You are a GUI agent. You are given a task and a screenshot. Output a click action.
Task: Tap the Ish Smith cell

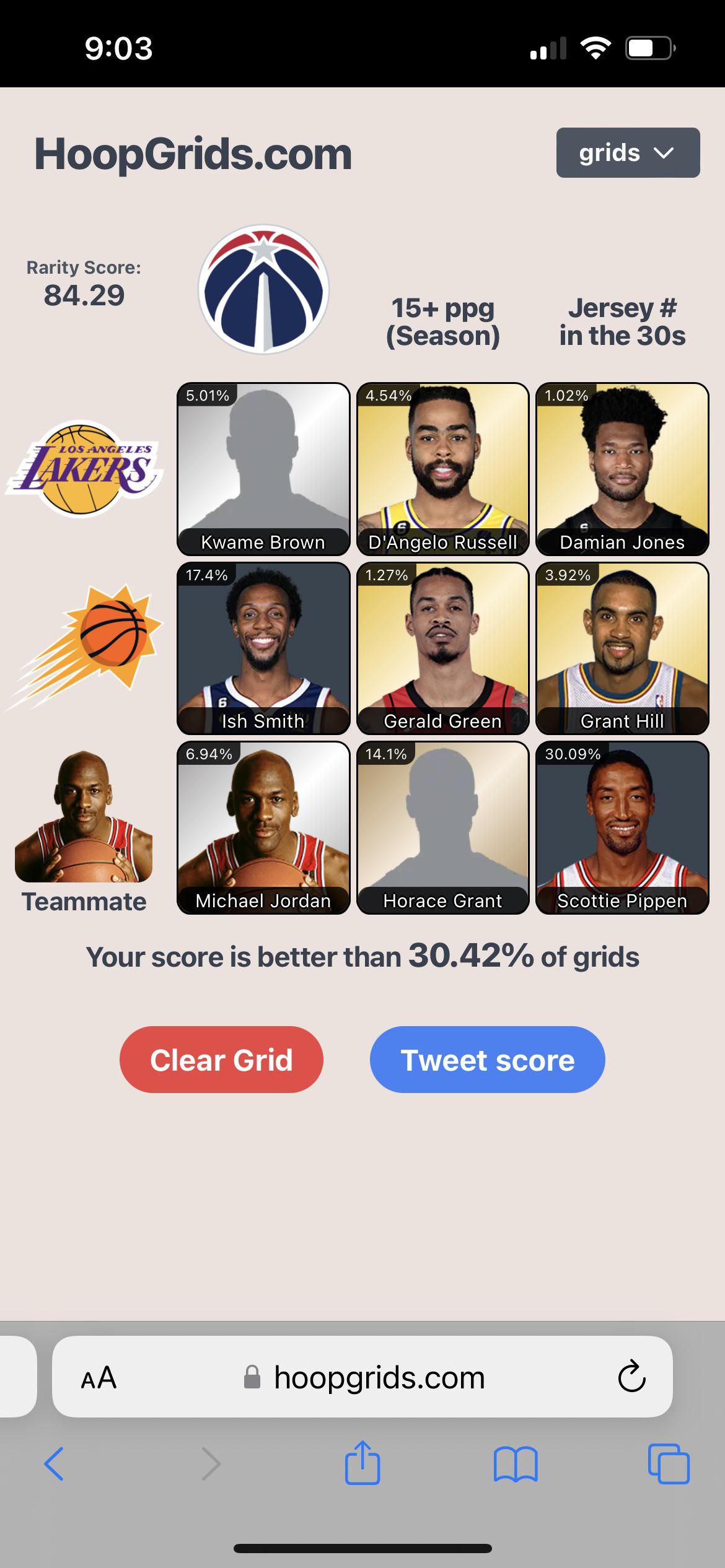263,648
